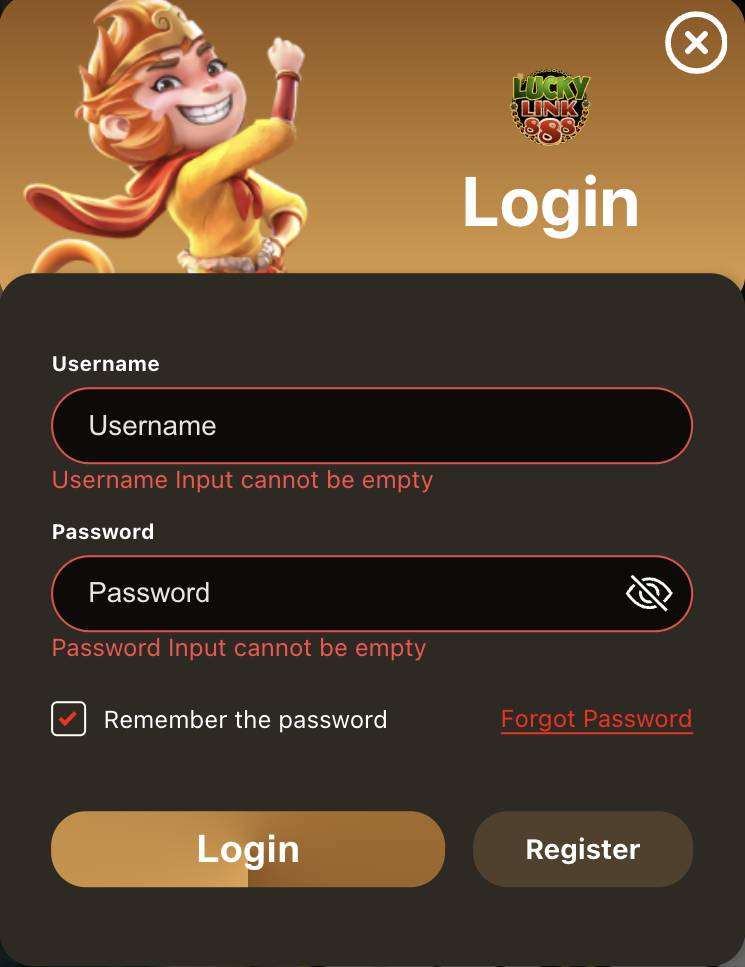Viewport: 745px width, 967px height.
Task: Disable password remembering option
Action: 68,719
